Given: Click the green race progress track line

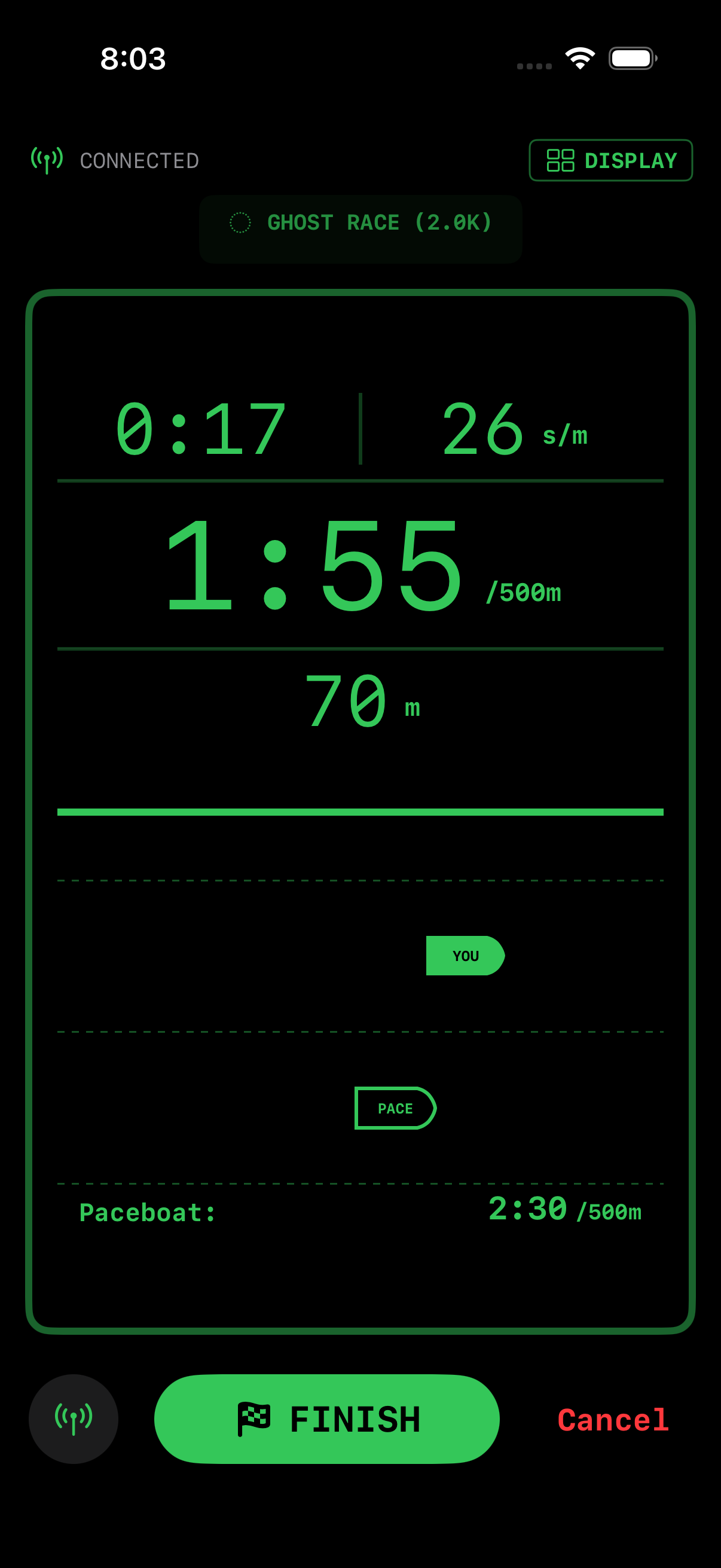Looking at the screenshot, I should click(x=361, y=813).
